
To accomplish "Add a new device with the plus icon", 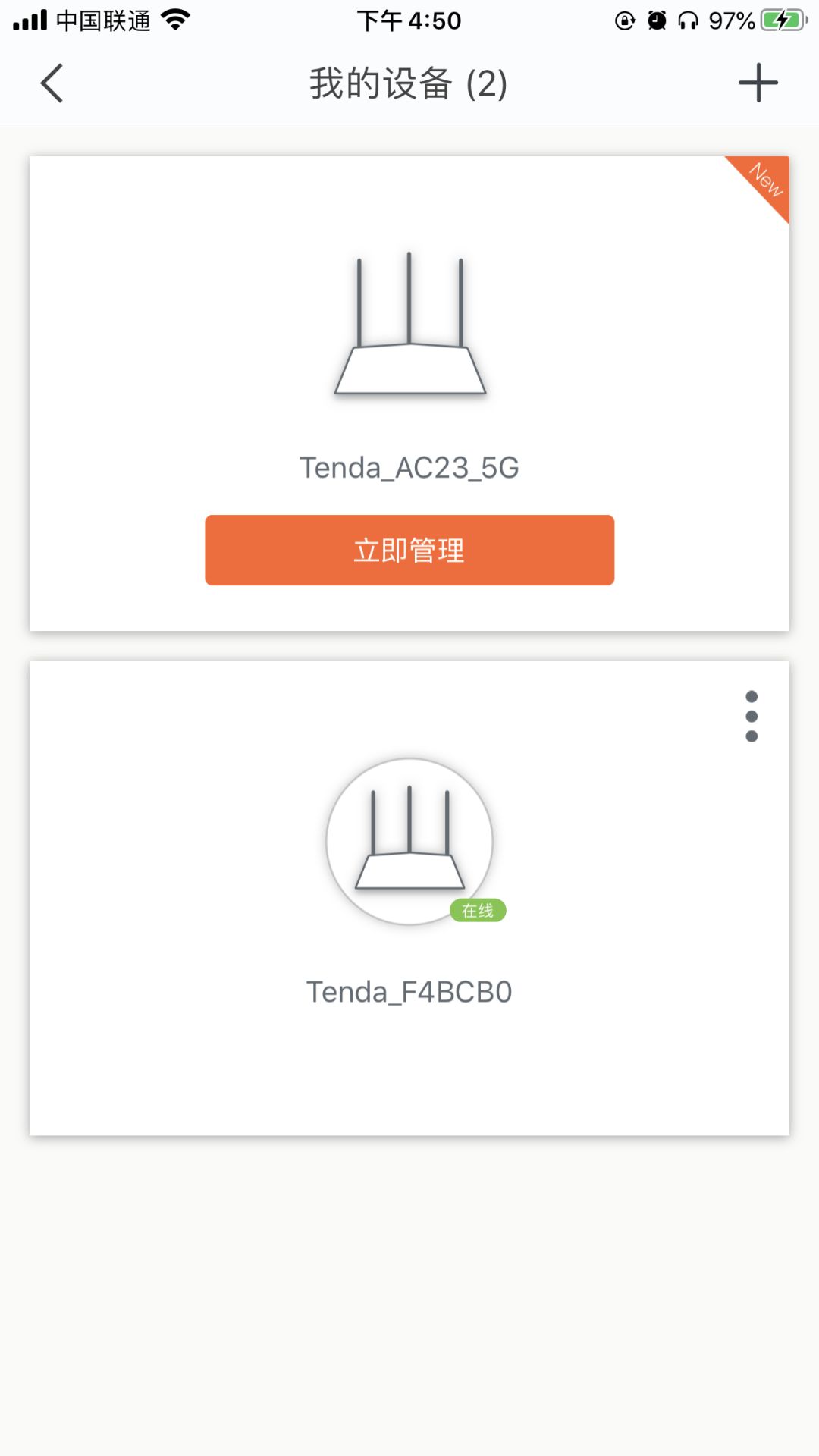I will point(758,83).
